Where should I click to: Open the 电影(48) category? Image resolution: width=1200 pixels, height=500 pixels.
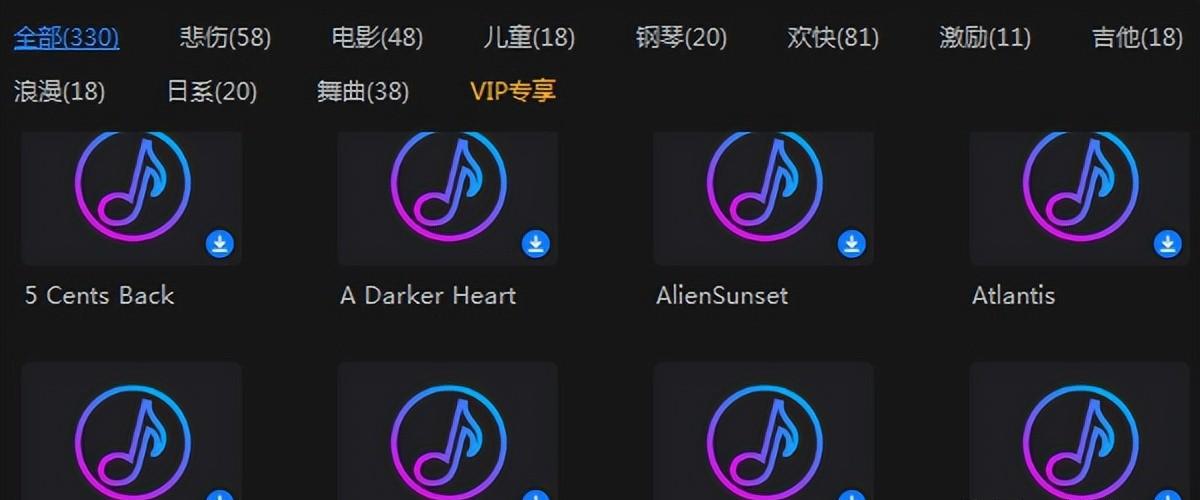(377, 39)
